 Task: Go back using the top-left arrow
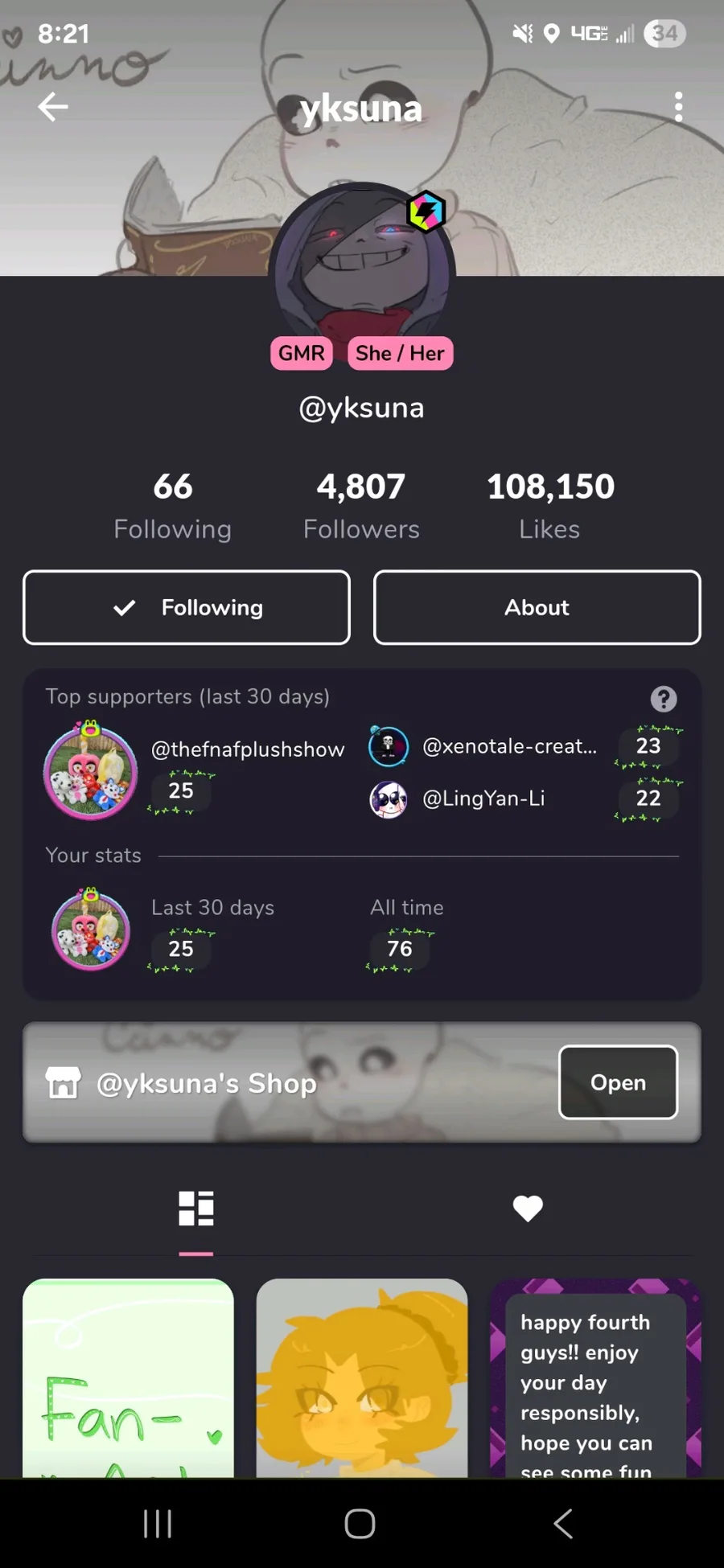tap(53, 107)
